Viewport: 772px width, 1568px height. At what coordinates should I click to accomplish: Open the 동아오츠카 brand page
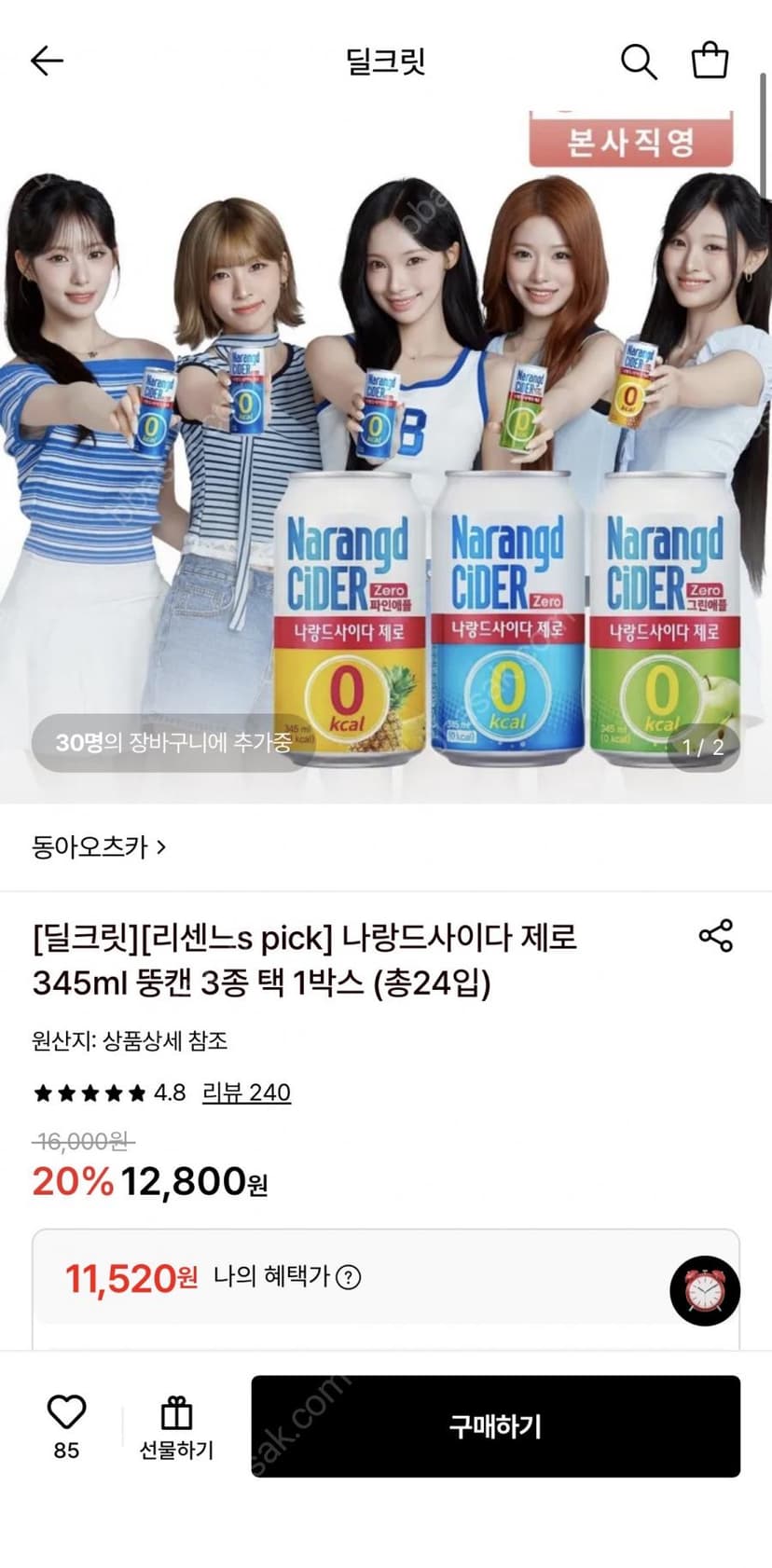[x=99, y=846]
